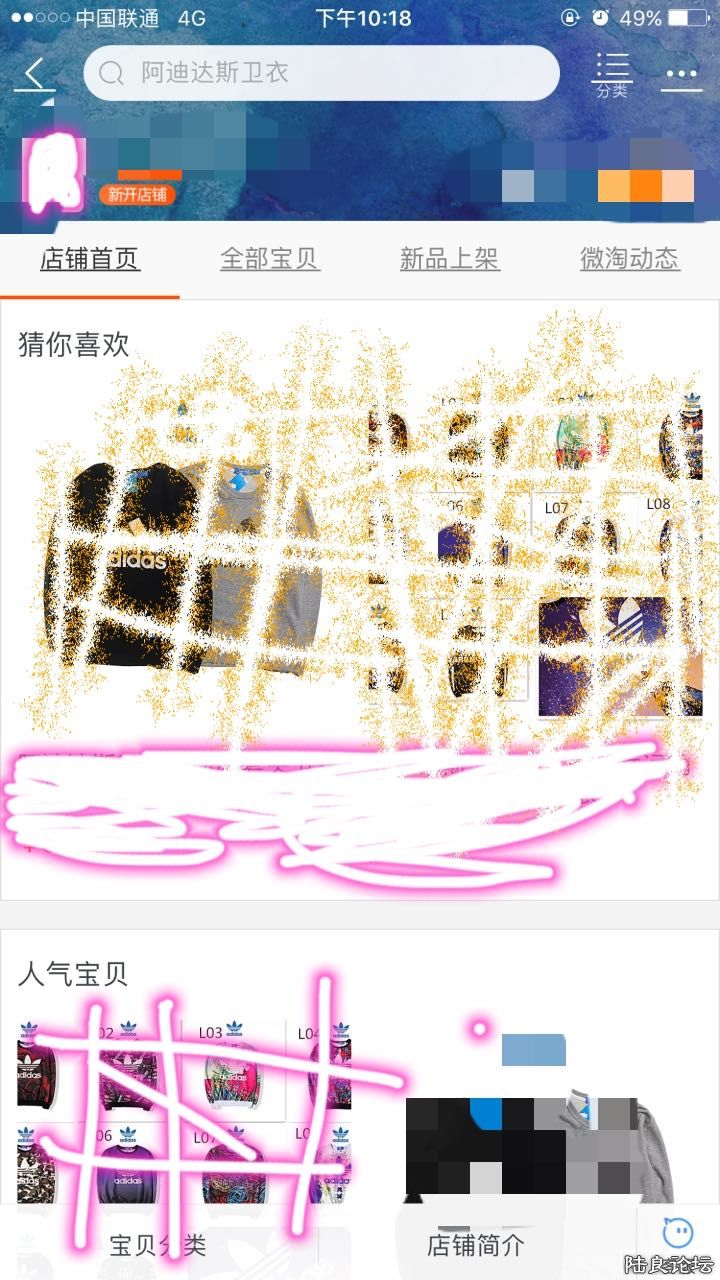Chat with customer service via smiley icon

tap(679, 1234)
